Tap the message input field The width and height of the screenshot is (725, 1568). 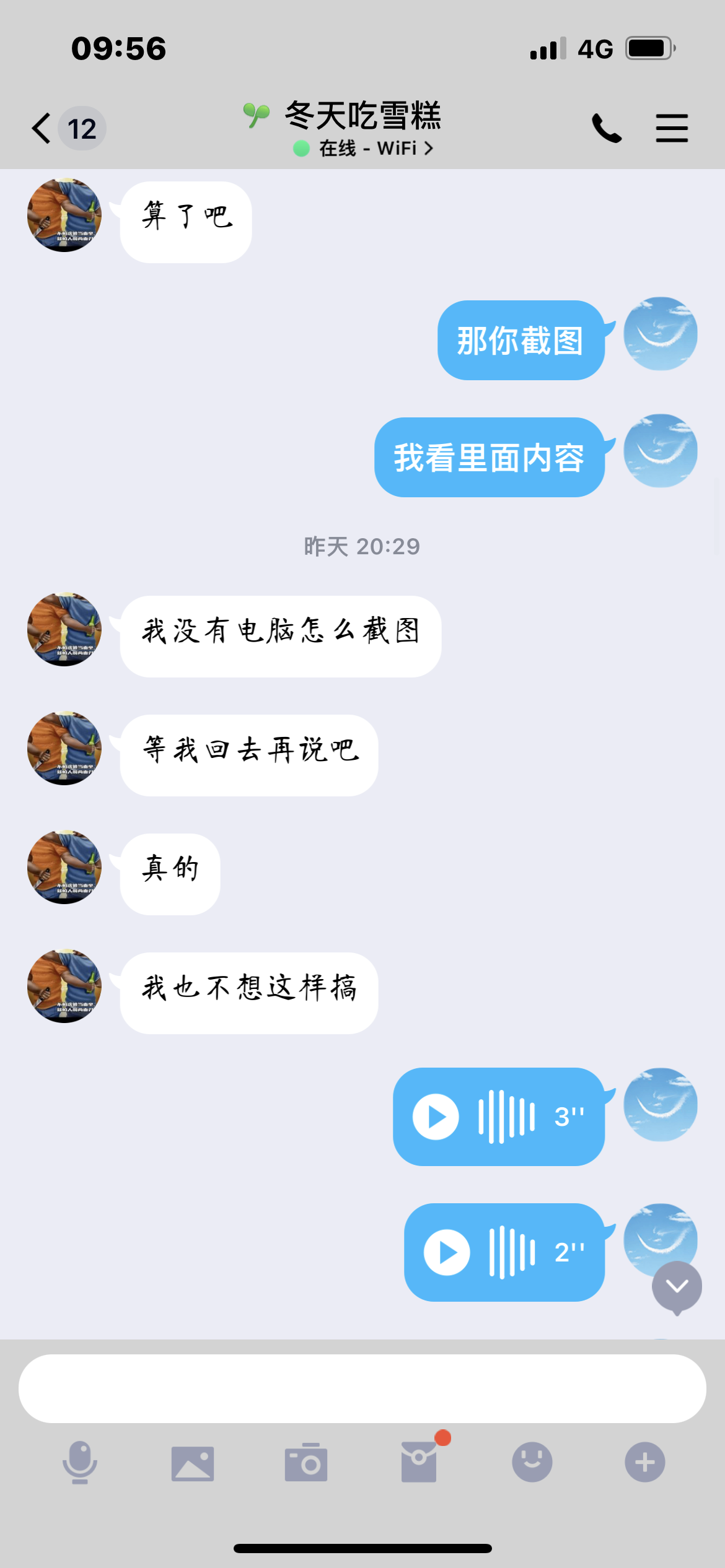[362, 1388]
